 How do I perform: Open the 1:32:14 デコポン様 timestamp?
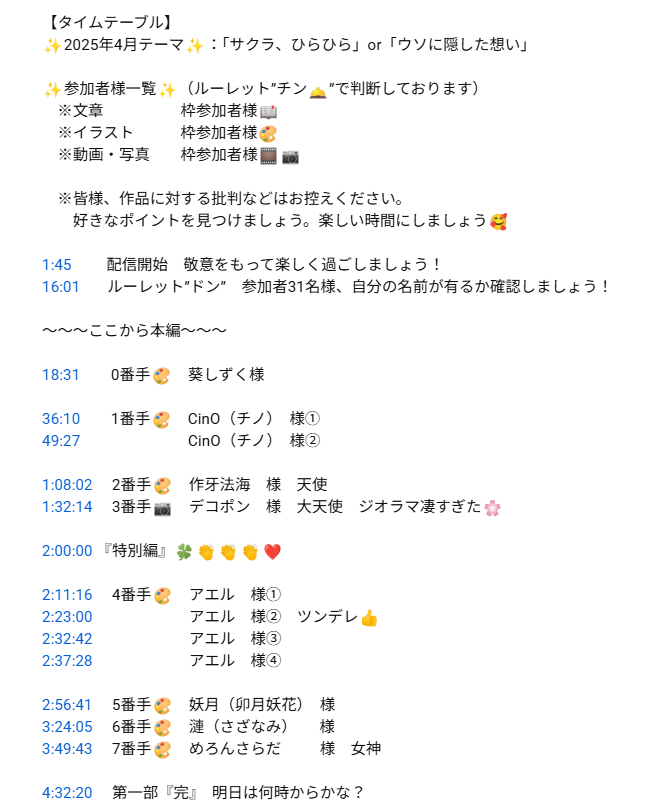click(x=67, y=507)
